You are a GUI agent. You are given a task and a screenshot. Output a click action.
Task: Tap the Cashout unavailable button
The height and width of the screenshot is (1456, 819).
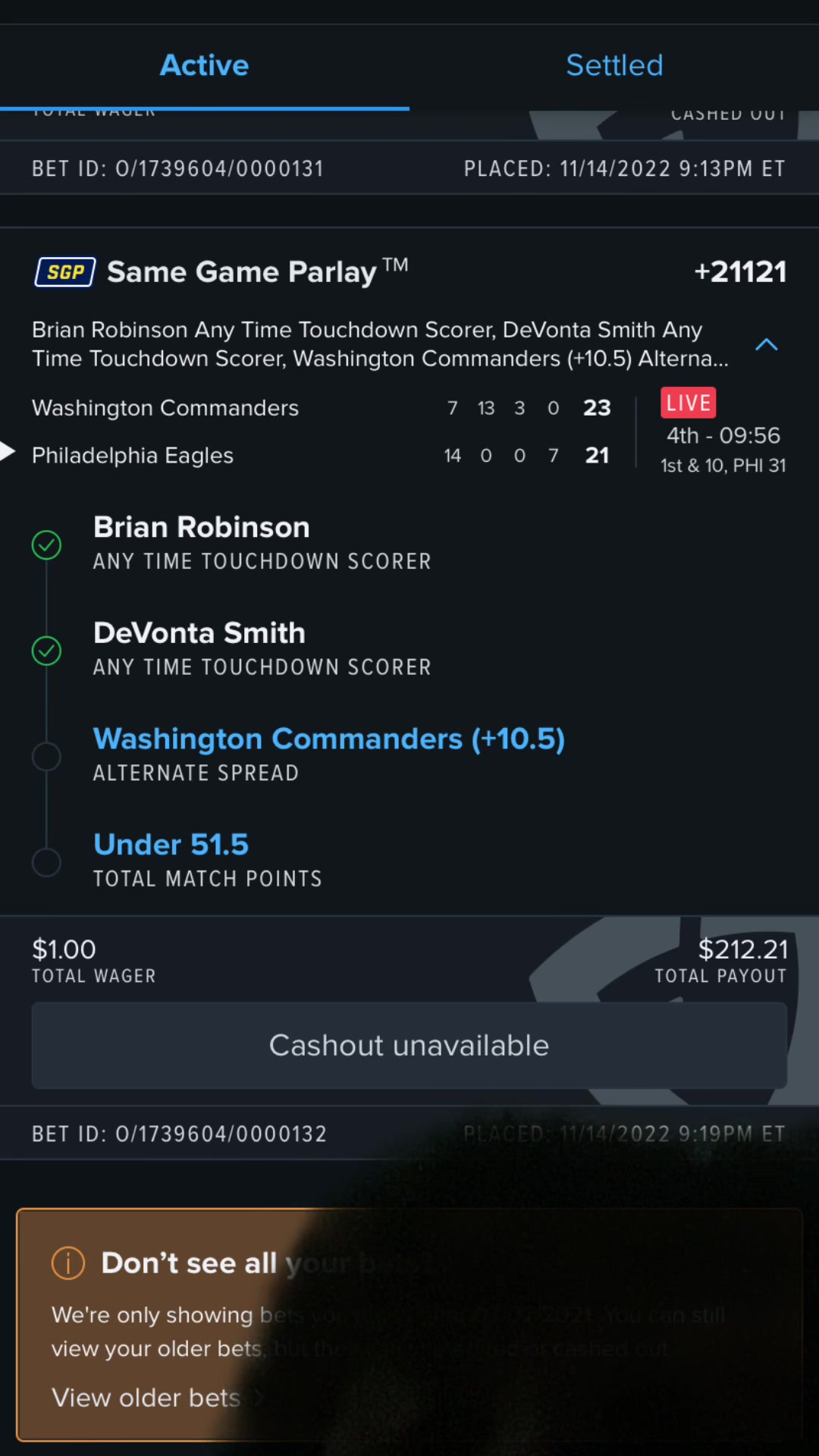tap(409, 1046)
